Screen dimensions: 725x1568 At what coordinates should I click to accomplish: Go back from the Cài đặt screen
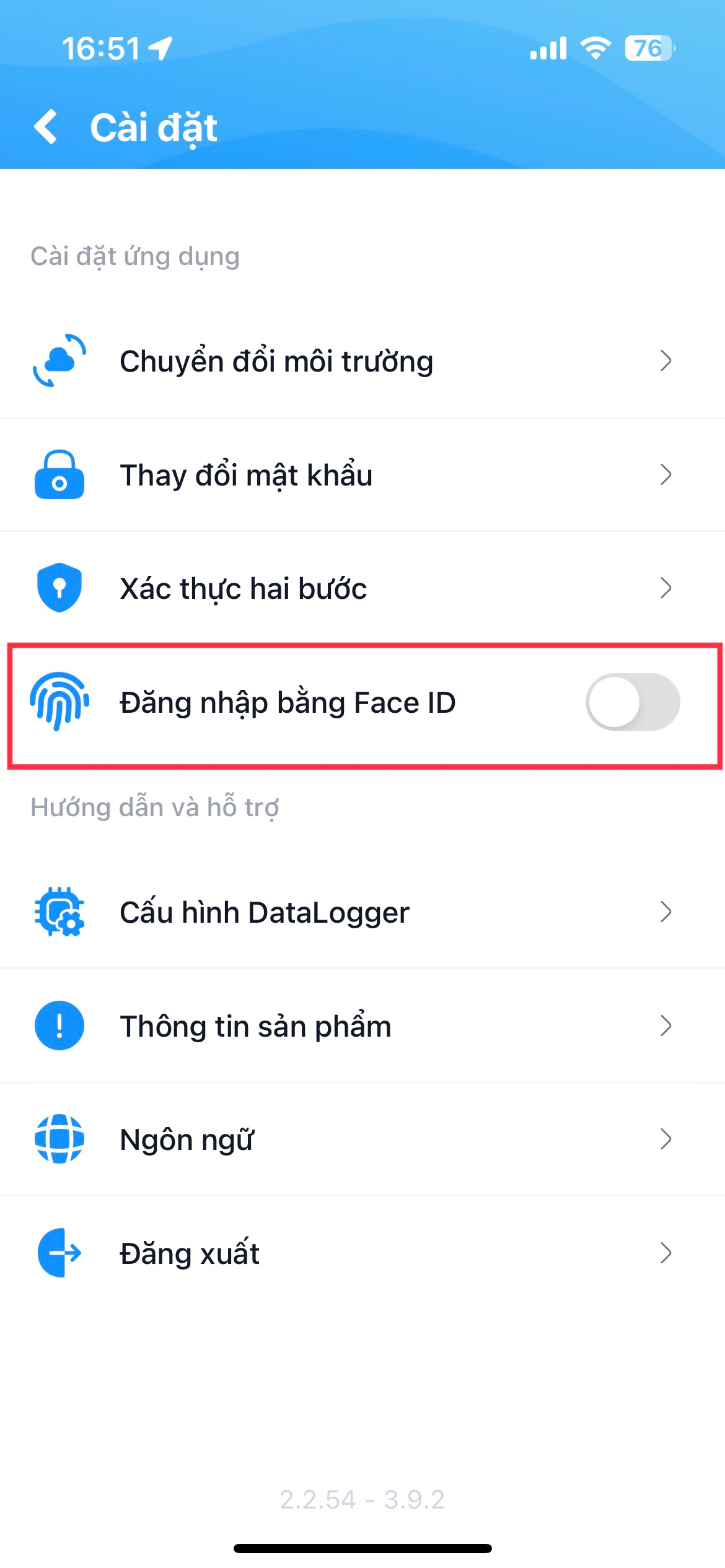pyautogui.click(x=46, y=127)
